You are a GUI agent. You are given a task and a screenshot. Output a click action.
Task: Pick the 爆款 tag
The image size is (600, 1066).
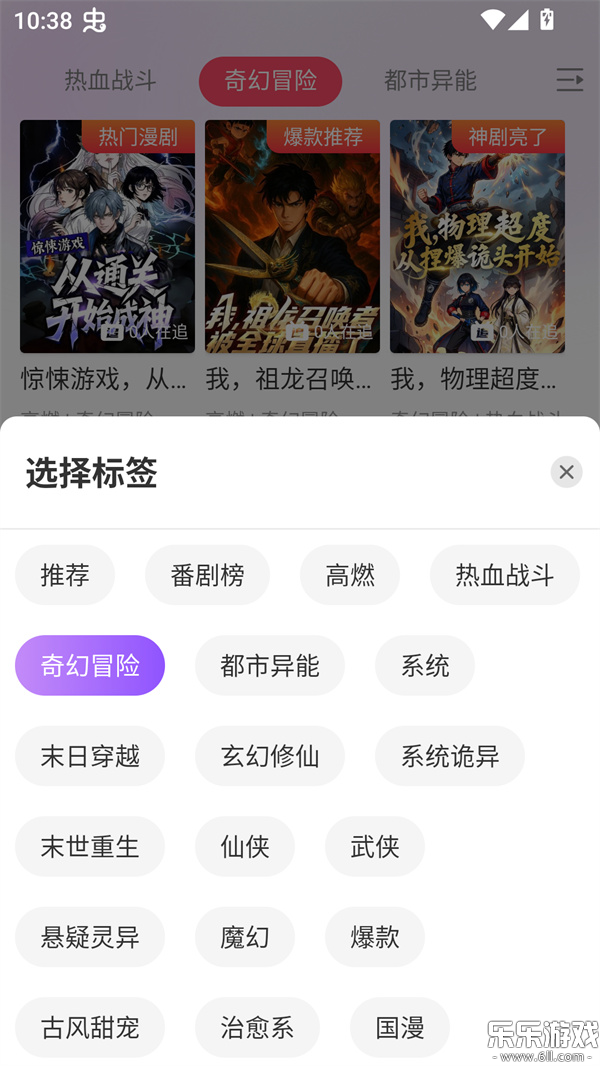[x=375, y=937]
